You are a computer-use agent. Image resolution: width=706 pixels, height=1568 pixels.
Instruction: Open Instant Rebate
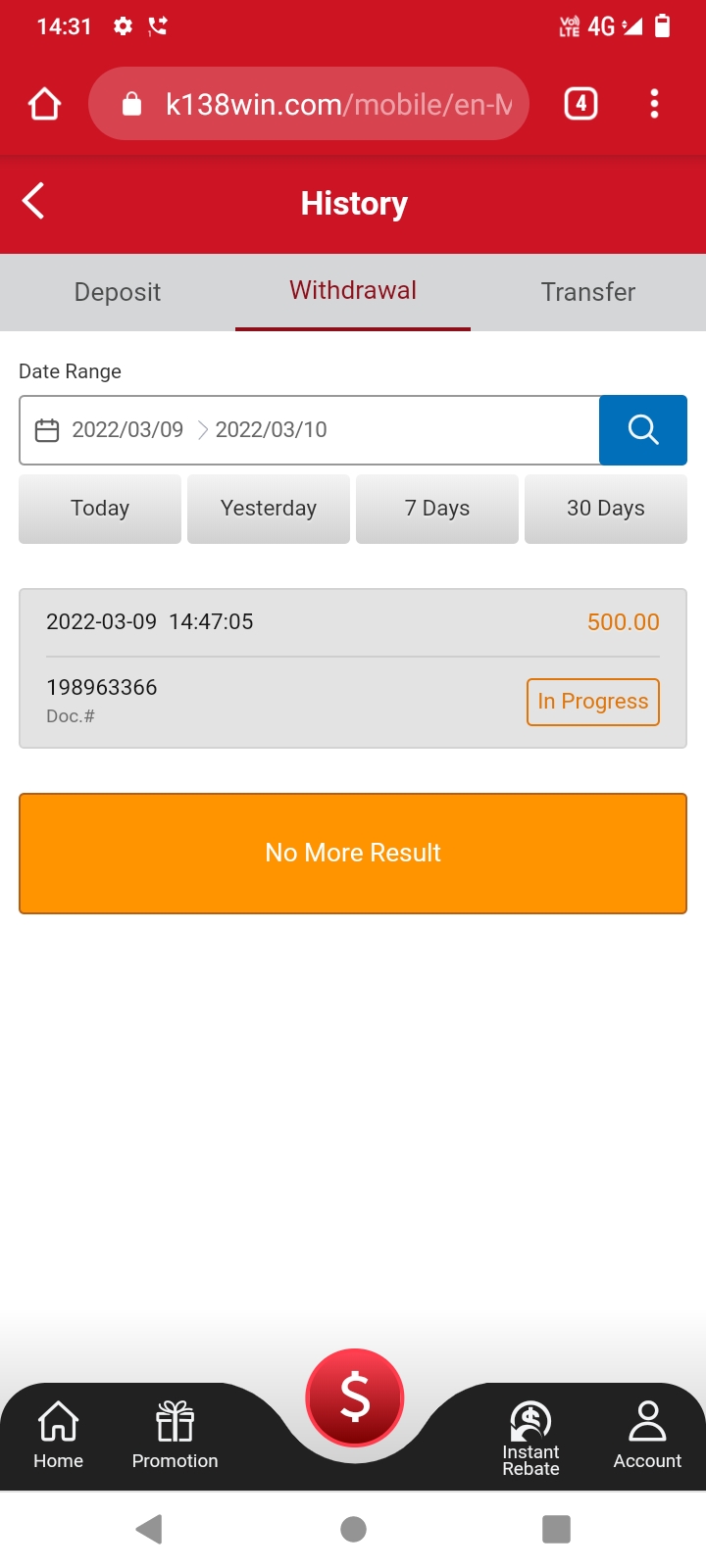tap(530, 1437)
